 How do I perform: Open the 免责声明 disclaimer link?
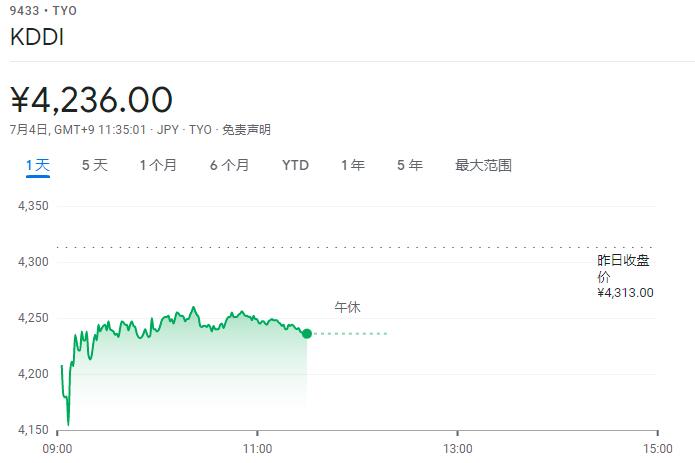click(246, 130)
